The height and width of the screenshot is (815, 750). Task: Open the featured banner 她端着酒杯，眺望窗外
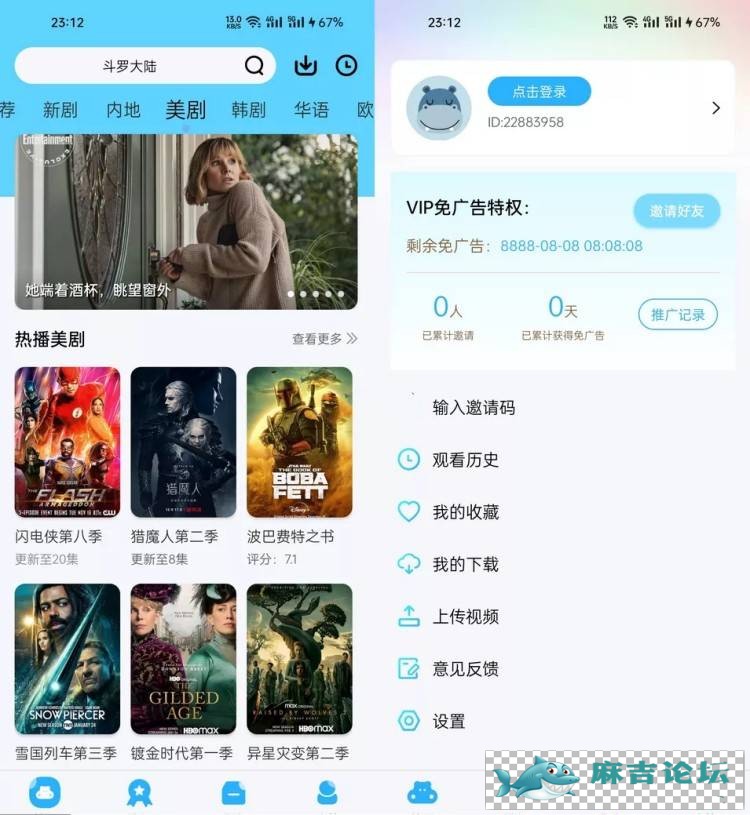click(186, 222)
